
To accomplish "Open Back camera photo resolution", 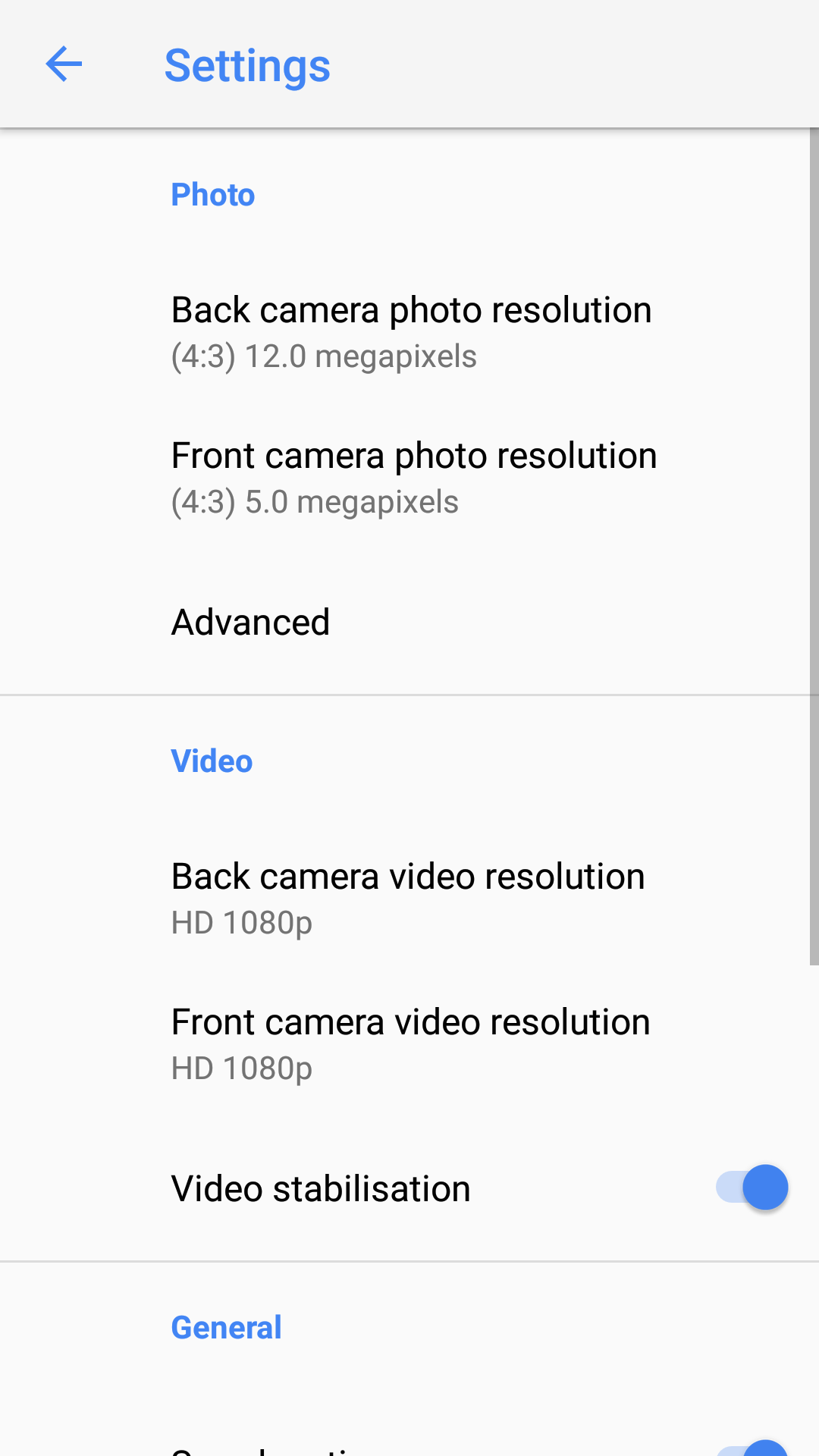I will 409,332.
